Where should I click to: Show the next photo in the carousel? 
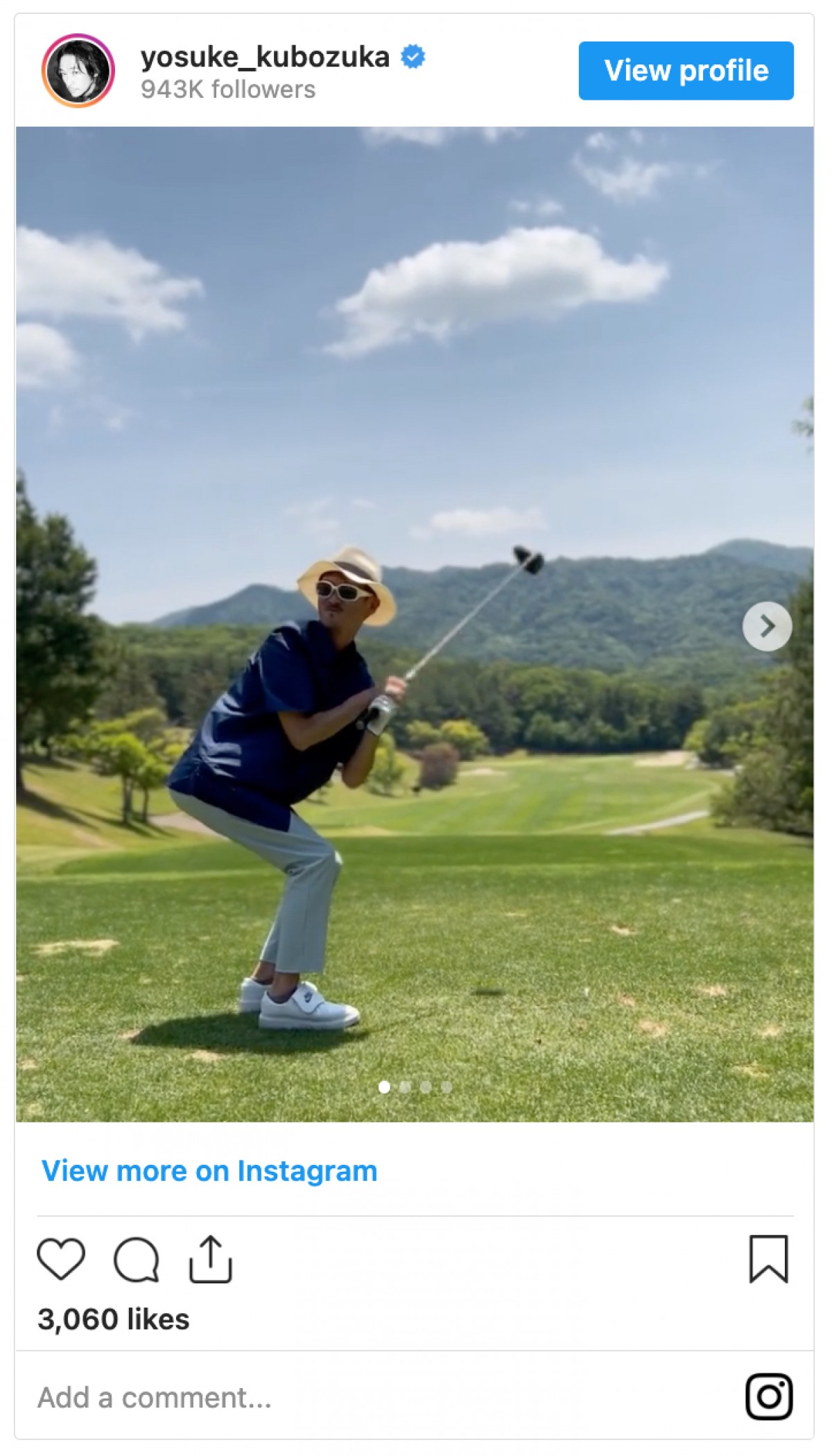pyautogui.click(x=767, y=626)
